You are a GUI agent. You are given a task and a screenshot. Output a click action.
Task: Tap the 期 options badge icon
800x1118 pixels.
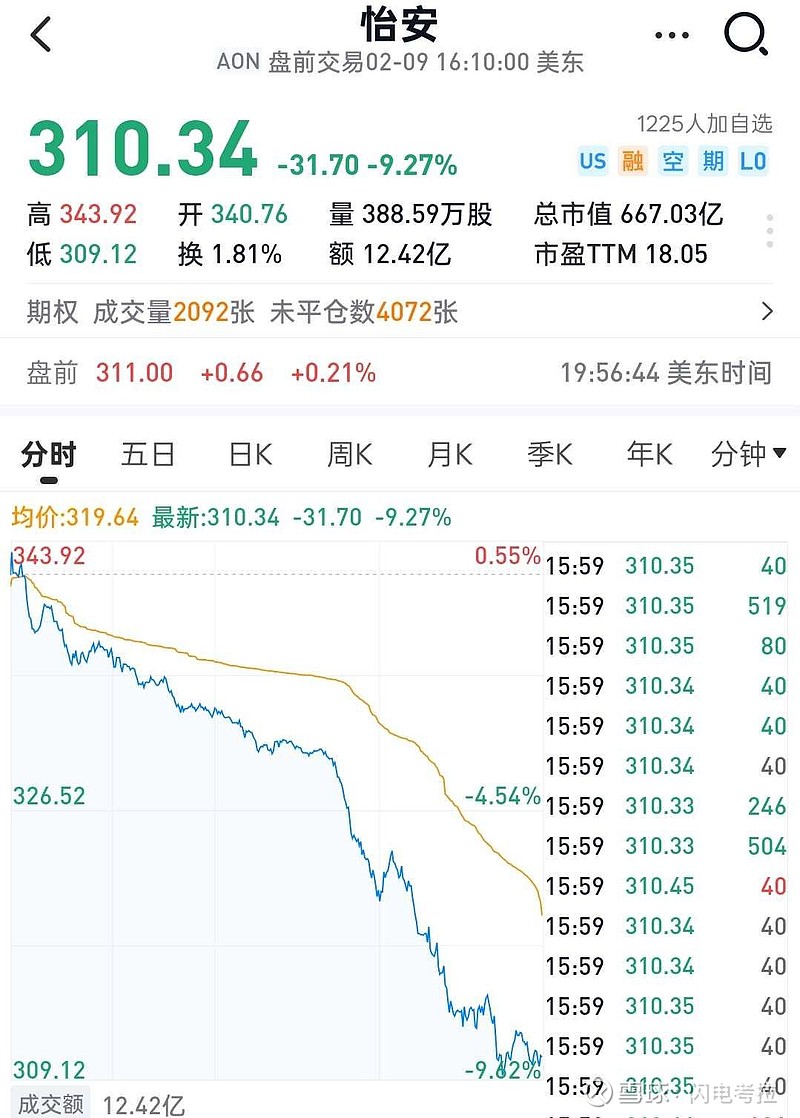coord(713,160)
